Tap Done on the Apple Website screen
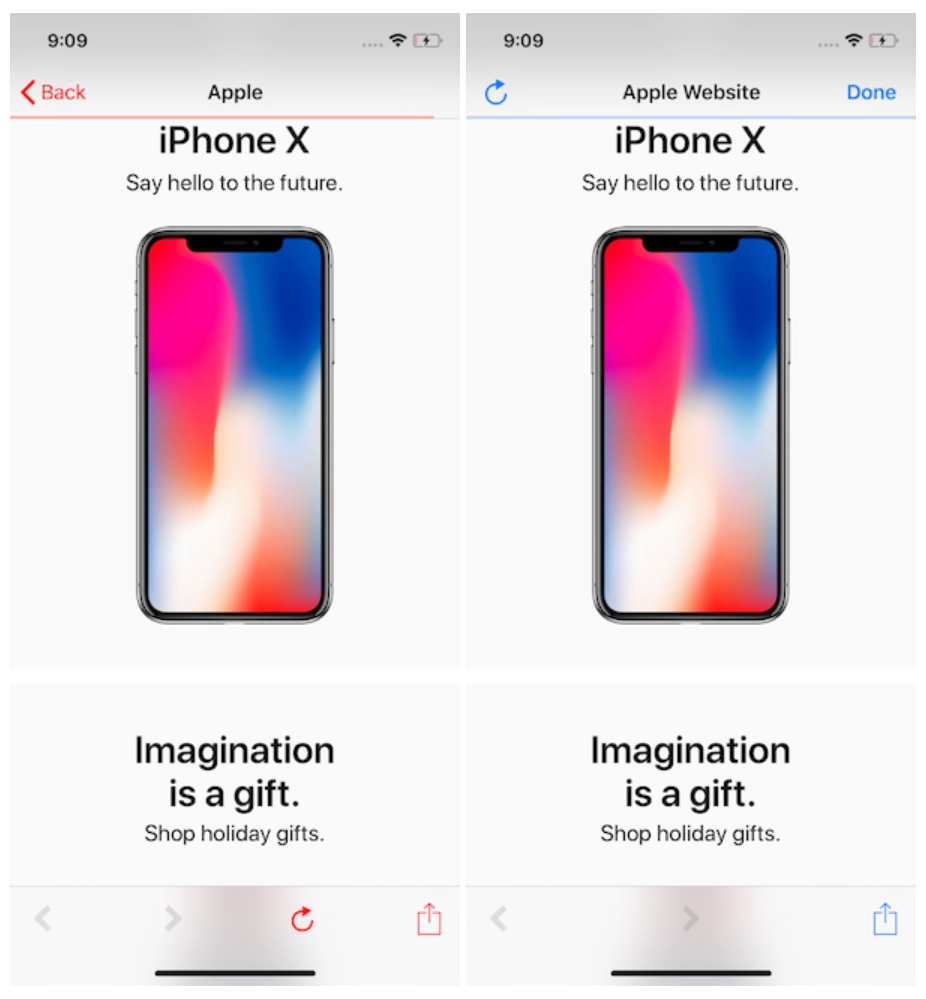The width and height of the screenshot is (926, 999). pos(870,93)
